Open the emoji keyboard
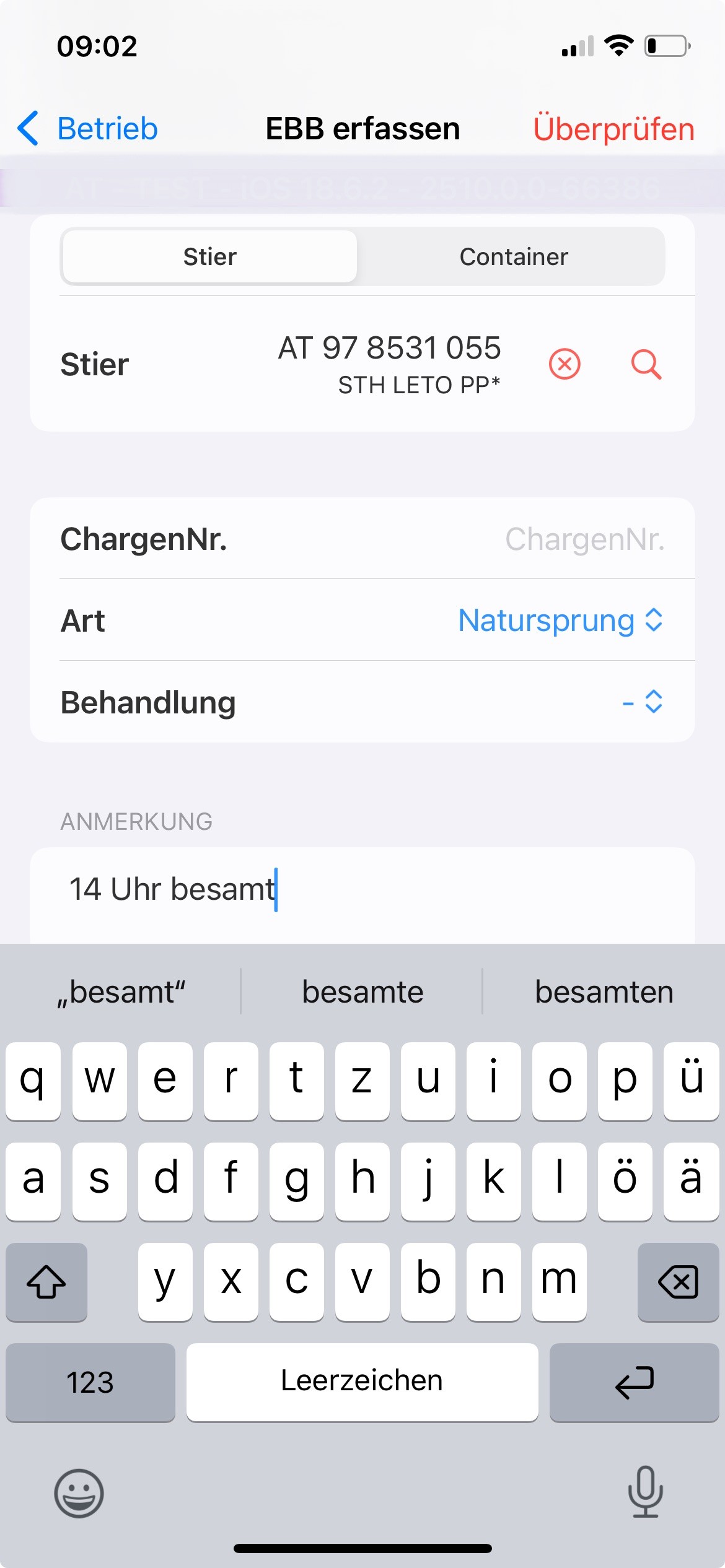The image size is (725, 1568). coord(79,1492)
